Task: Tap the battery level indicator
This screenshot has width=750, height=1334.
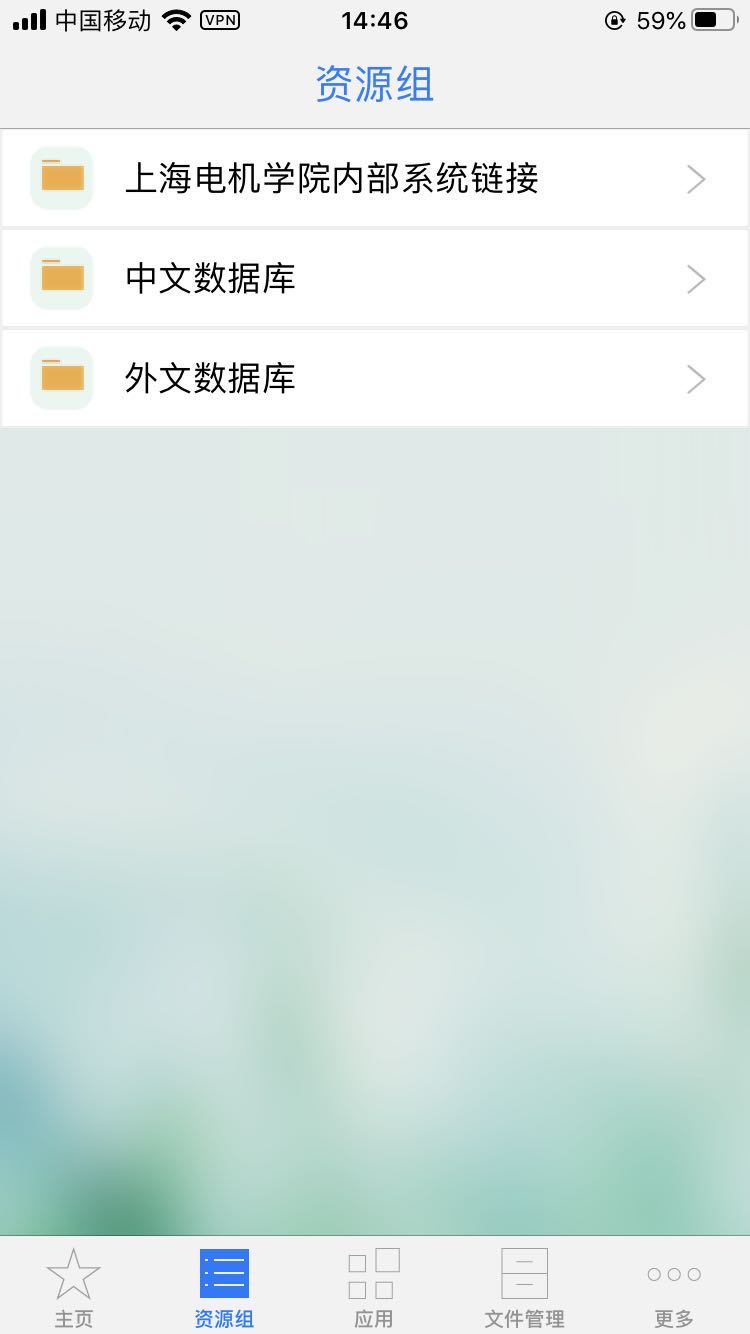Action: 713,20
